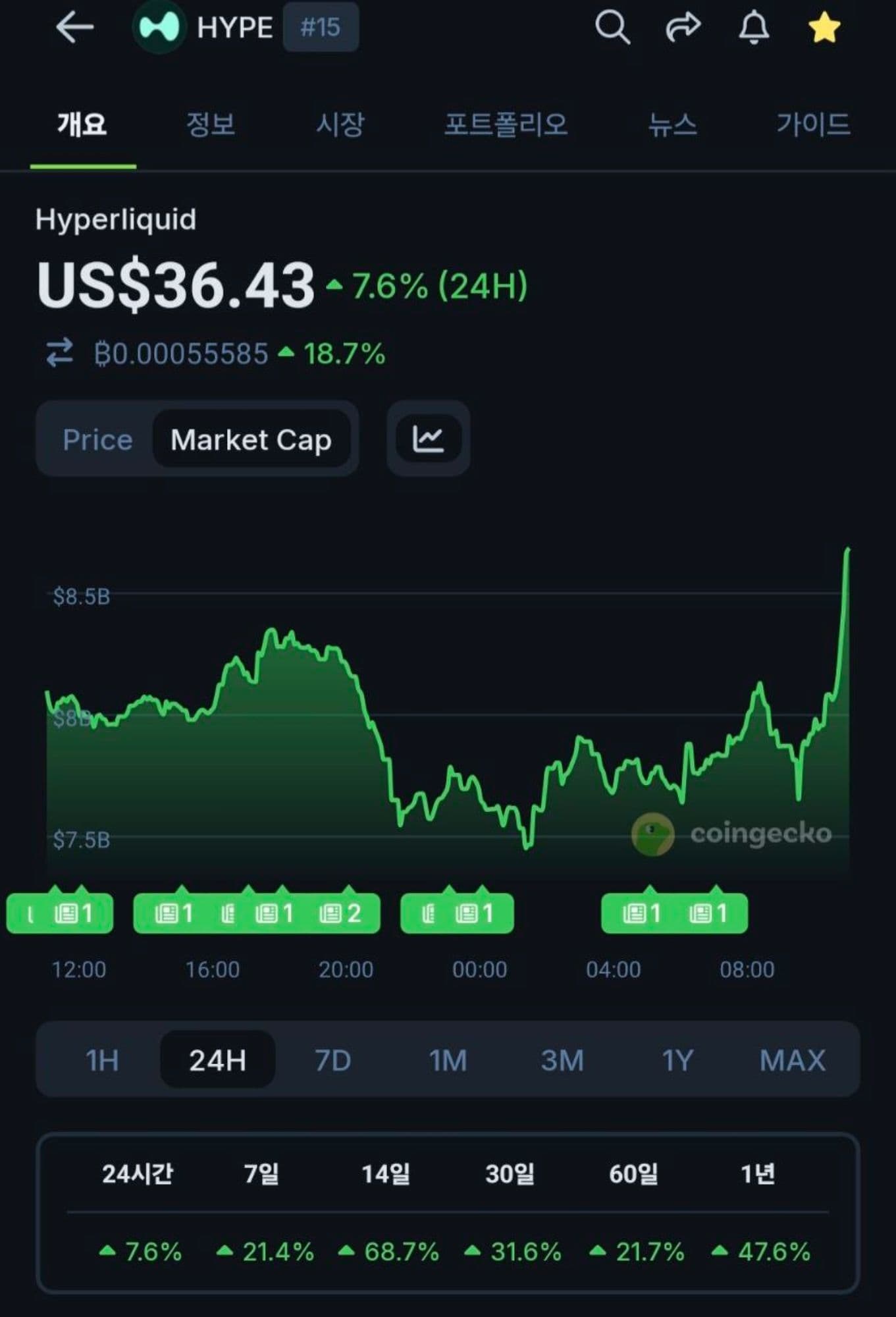This screenshot has height=1317, width=896.
Task: Select the Price chart mode
Action: click(x=97, y=439)
